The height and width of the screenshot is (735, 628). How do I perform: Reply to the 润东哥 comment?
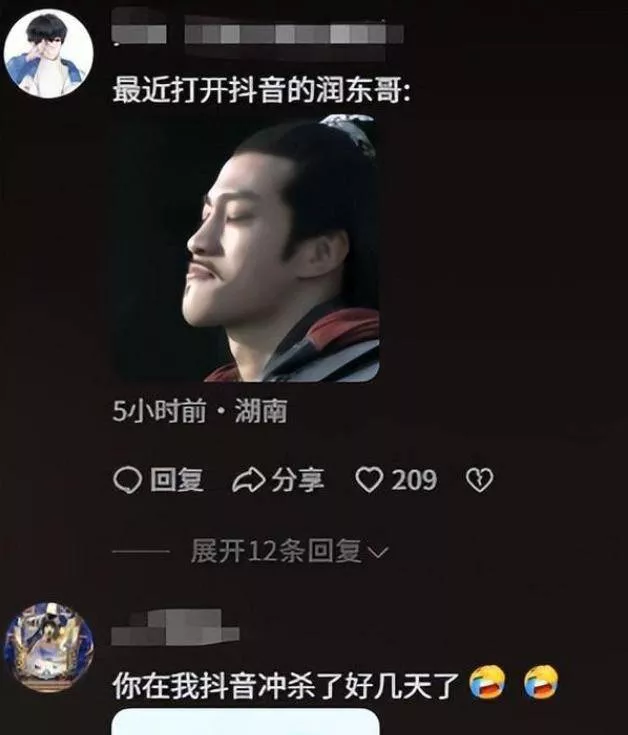pos(158,481)
